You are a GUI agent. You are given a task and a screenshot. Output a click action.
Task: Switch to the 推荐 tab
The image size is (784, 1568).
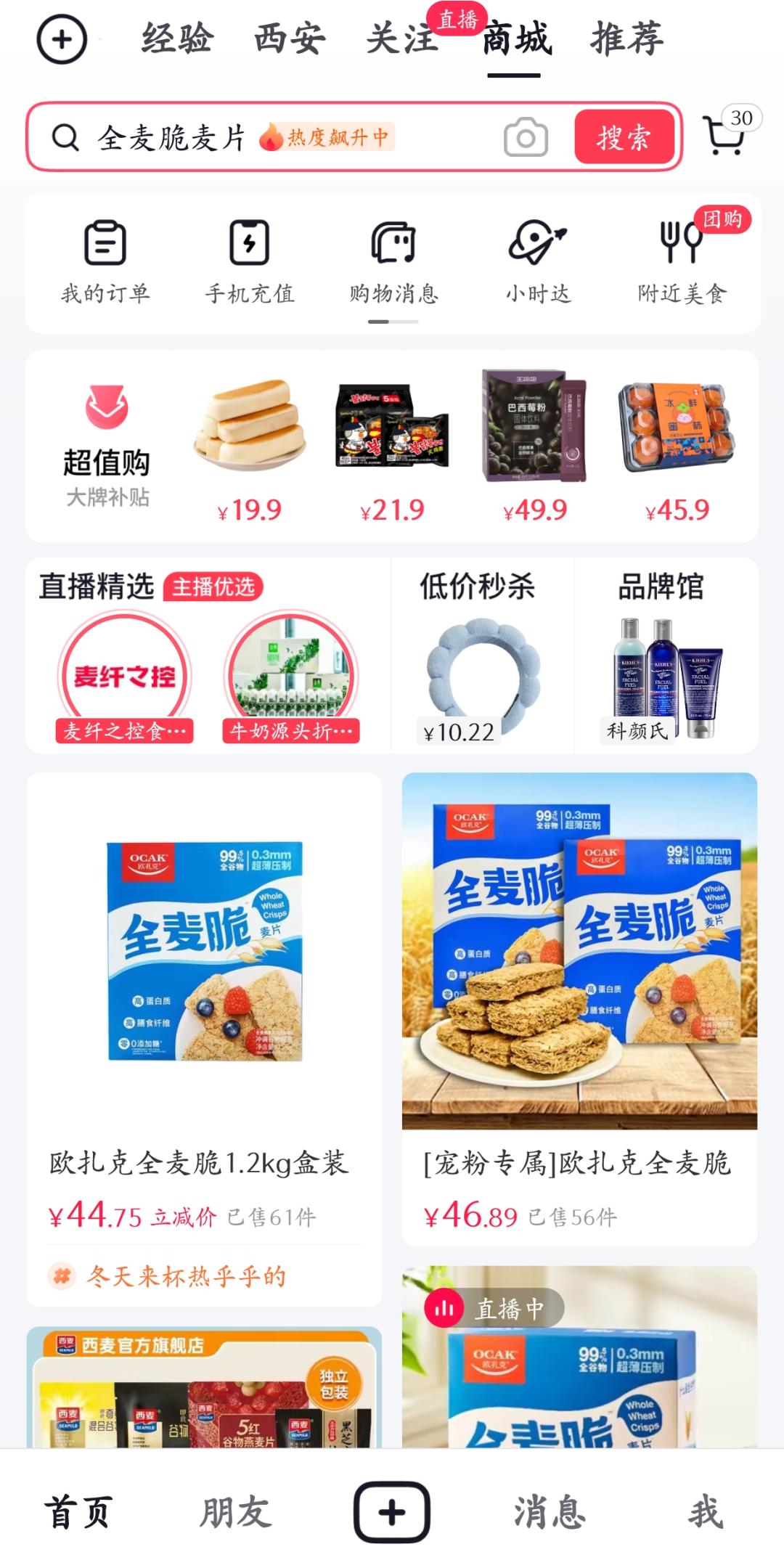(x=626, y=39)
